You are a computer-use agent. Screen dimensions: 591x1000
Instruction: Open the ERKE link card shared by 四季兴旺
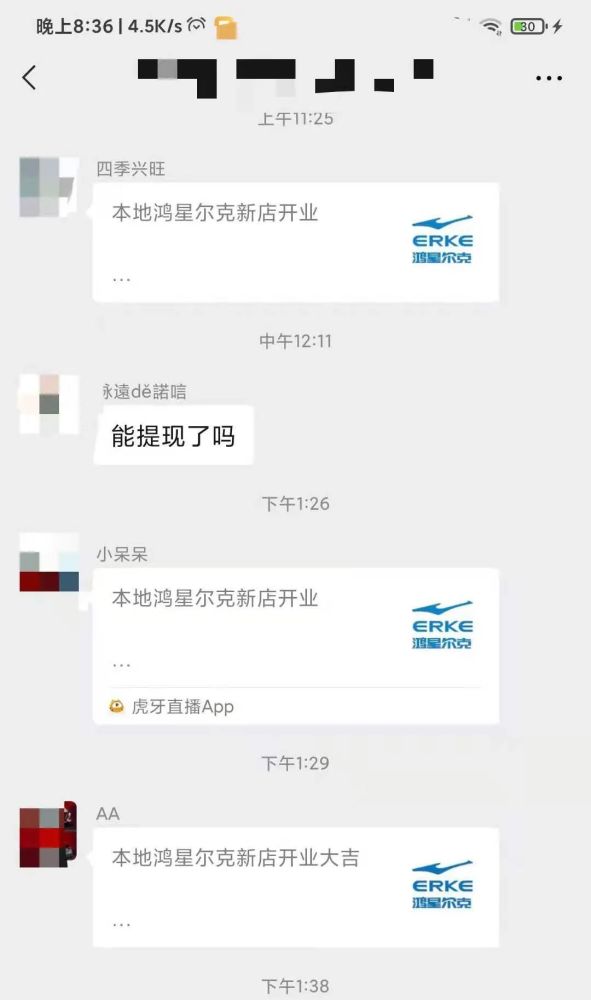[296, 242]
